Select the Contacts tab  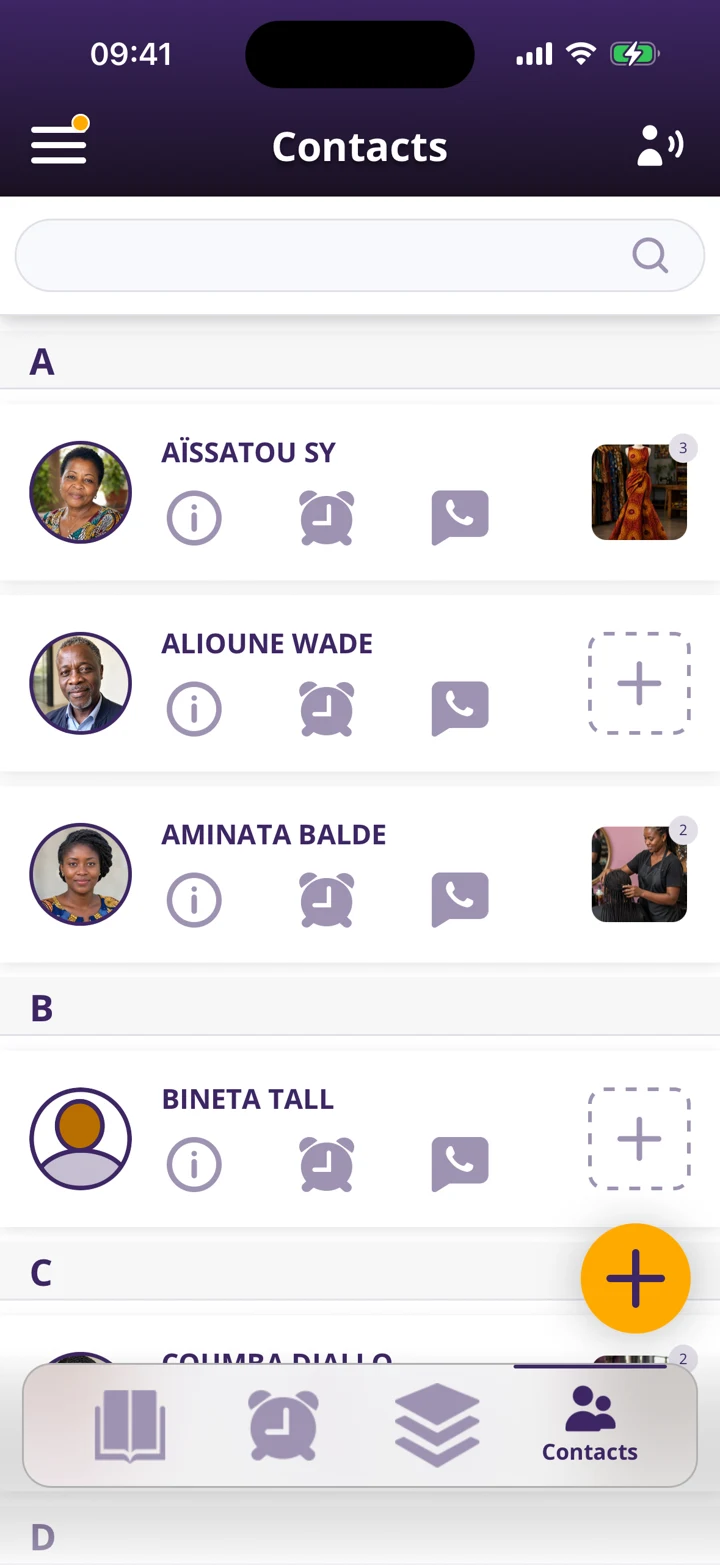tap(590, 1426)
